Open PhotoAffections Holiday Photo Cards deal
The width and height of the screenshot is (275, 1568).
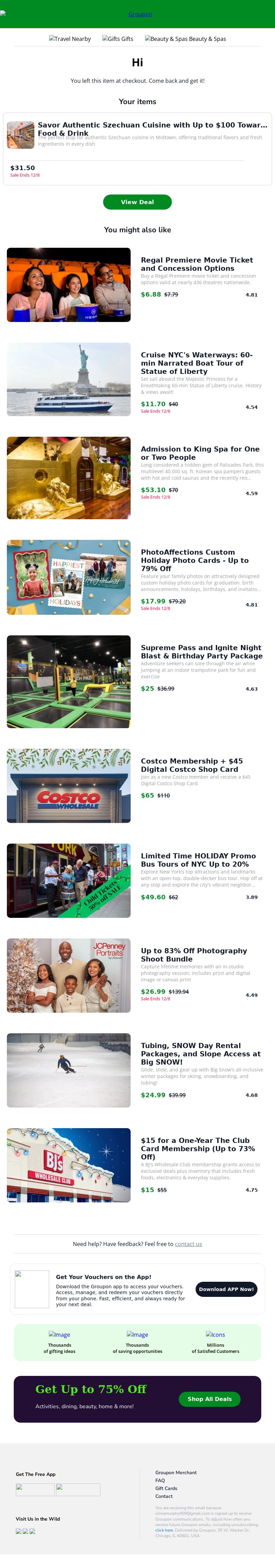(195, 560)
